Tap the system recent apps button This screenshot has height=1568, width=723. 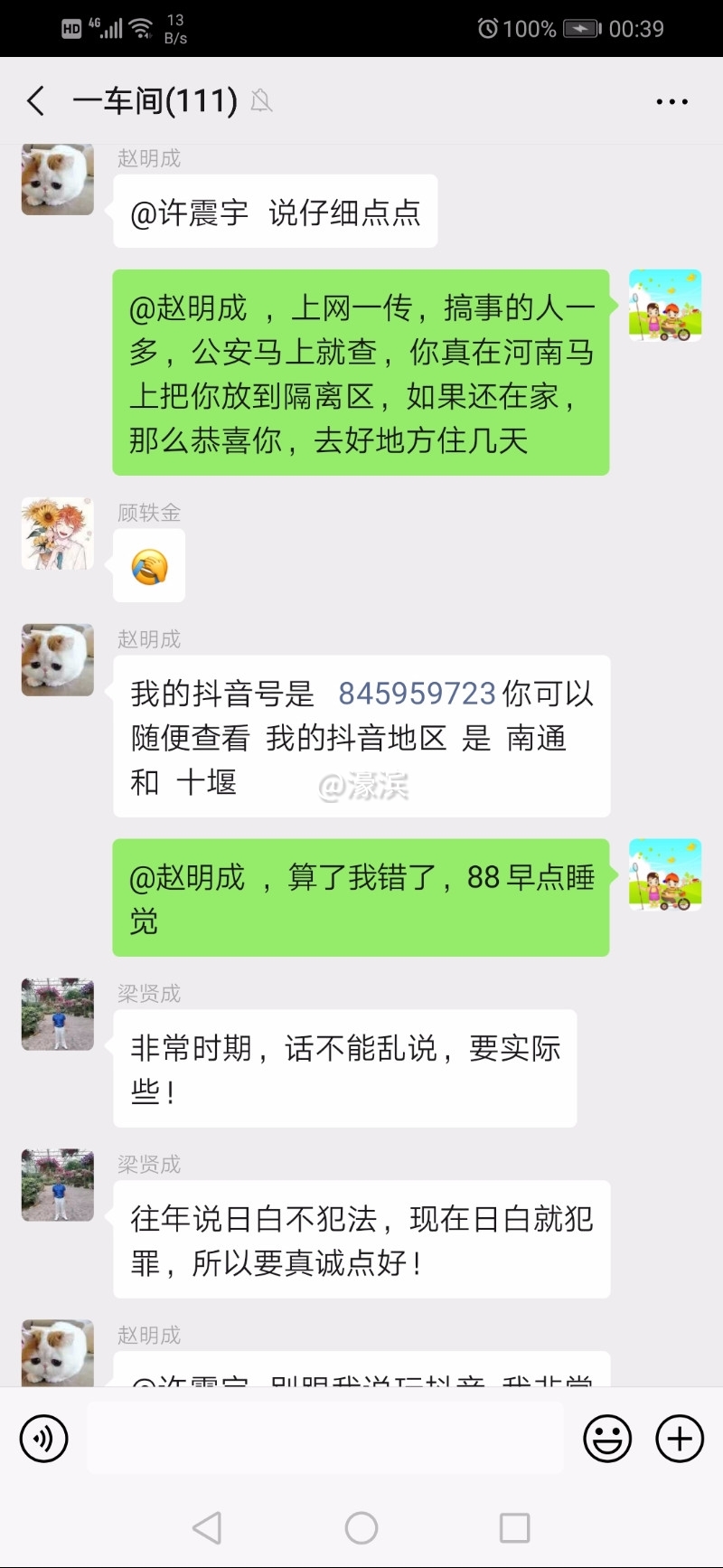515,1528
